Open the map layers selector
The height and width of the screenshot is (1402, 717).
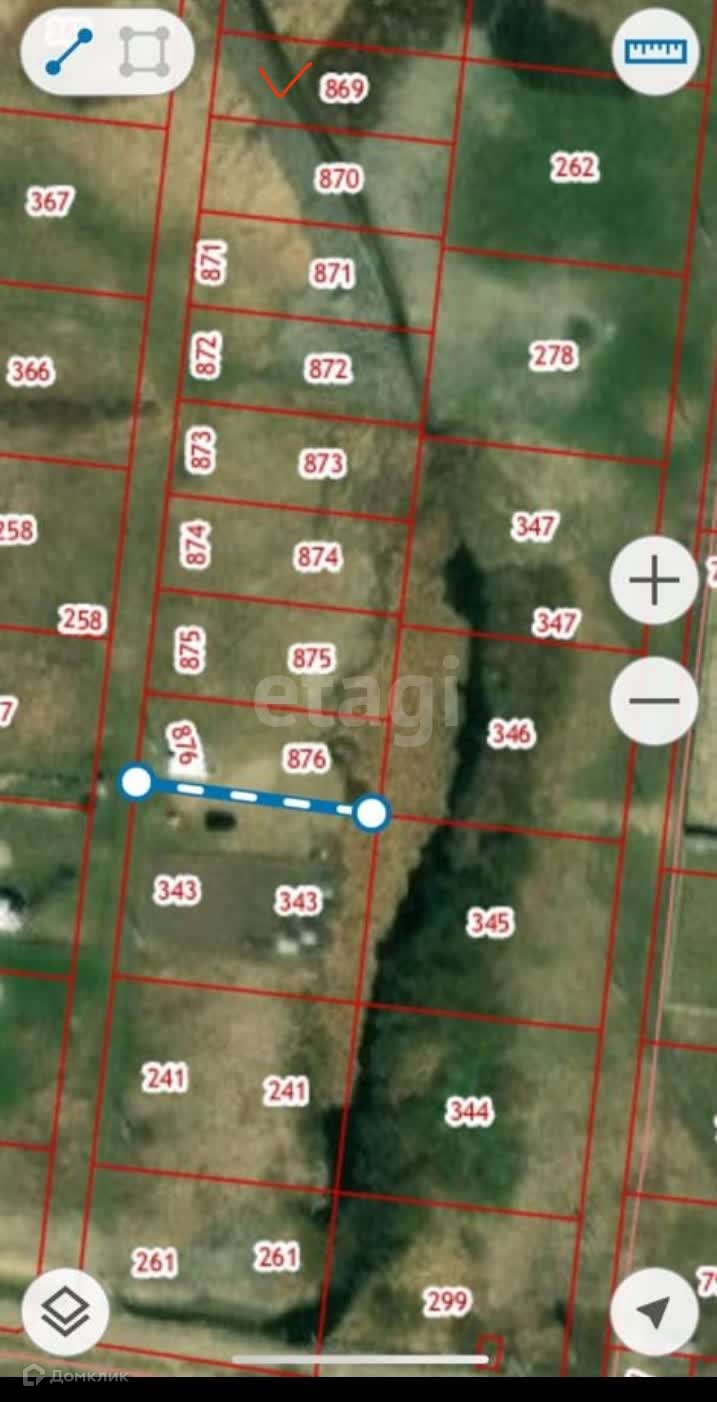coord(66,1312)
